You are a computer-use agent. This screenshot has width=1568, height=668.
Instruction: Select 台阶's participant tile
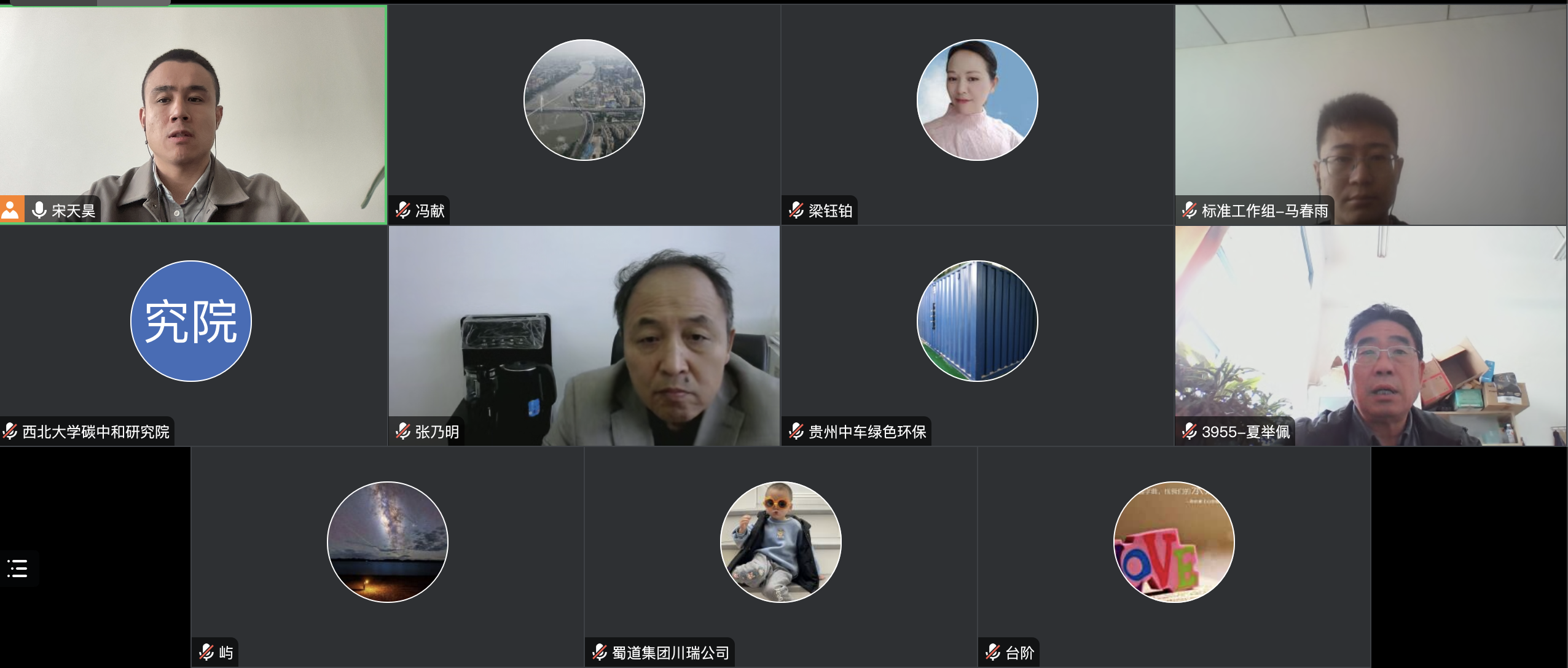tap(1174, 556)
